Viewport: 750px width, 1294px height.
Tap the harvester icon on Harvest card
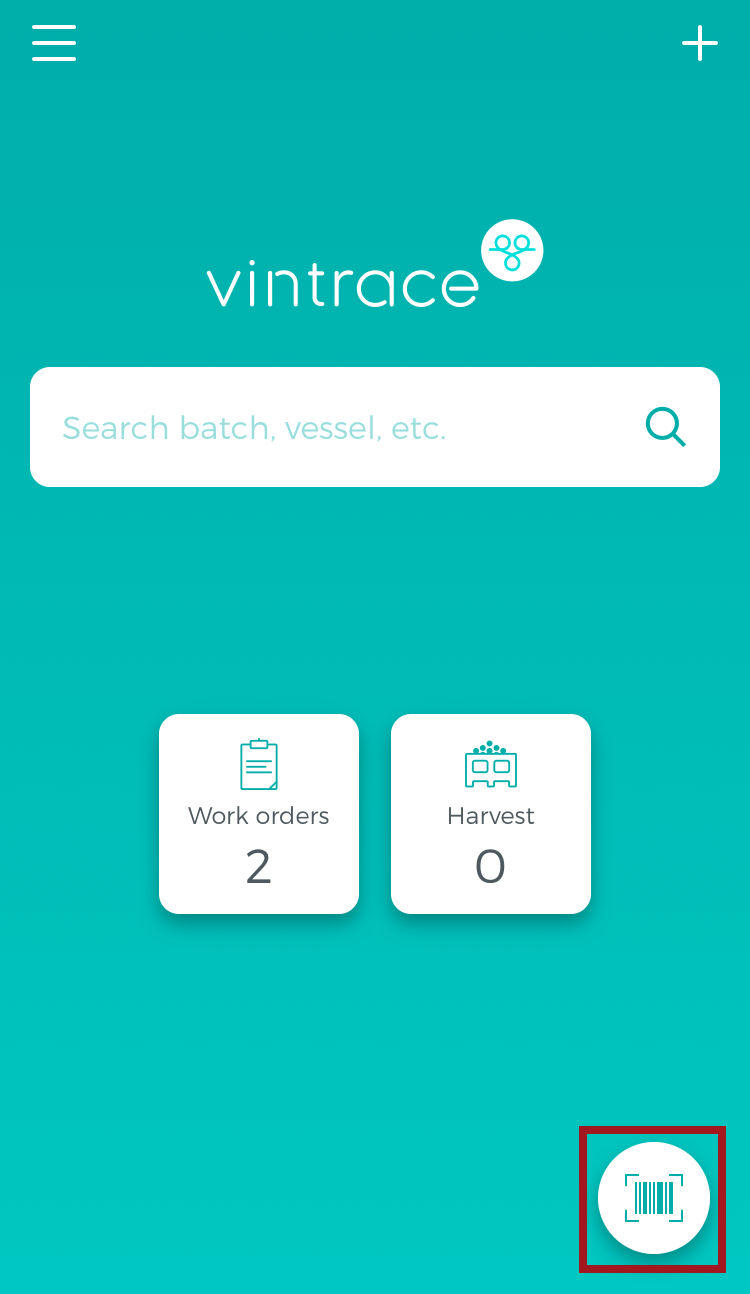490,765
